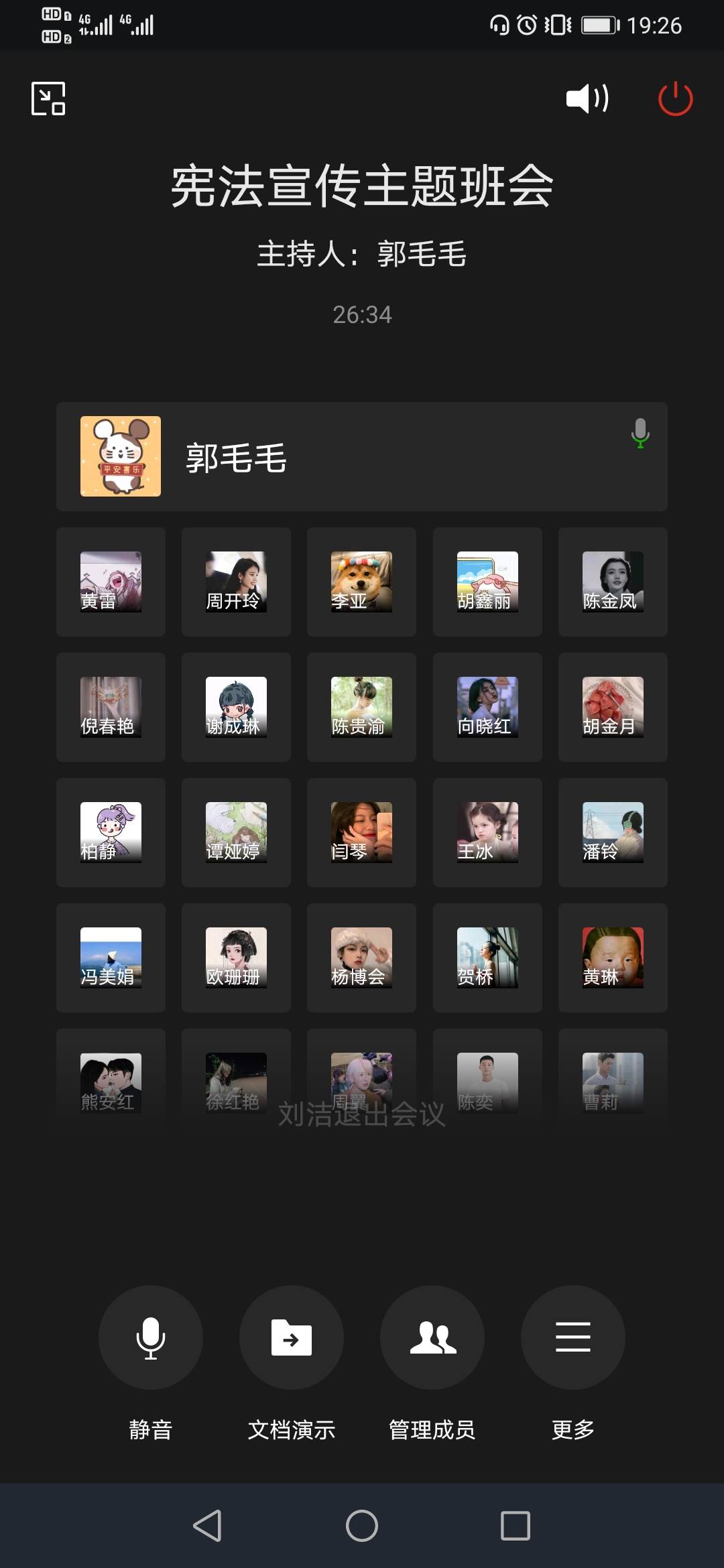Tap participant 黄琳's tile
Image resolution: width=724 pixels, height=1568 pixels.
613,958
